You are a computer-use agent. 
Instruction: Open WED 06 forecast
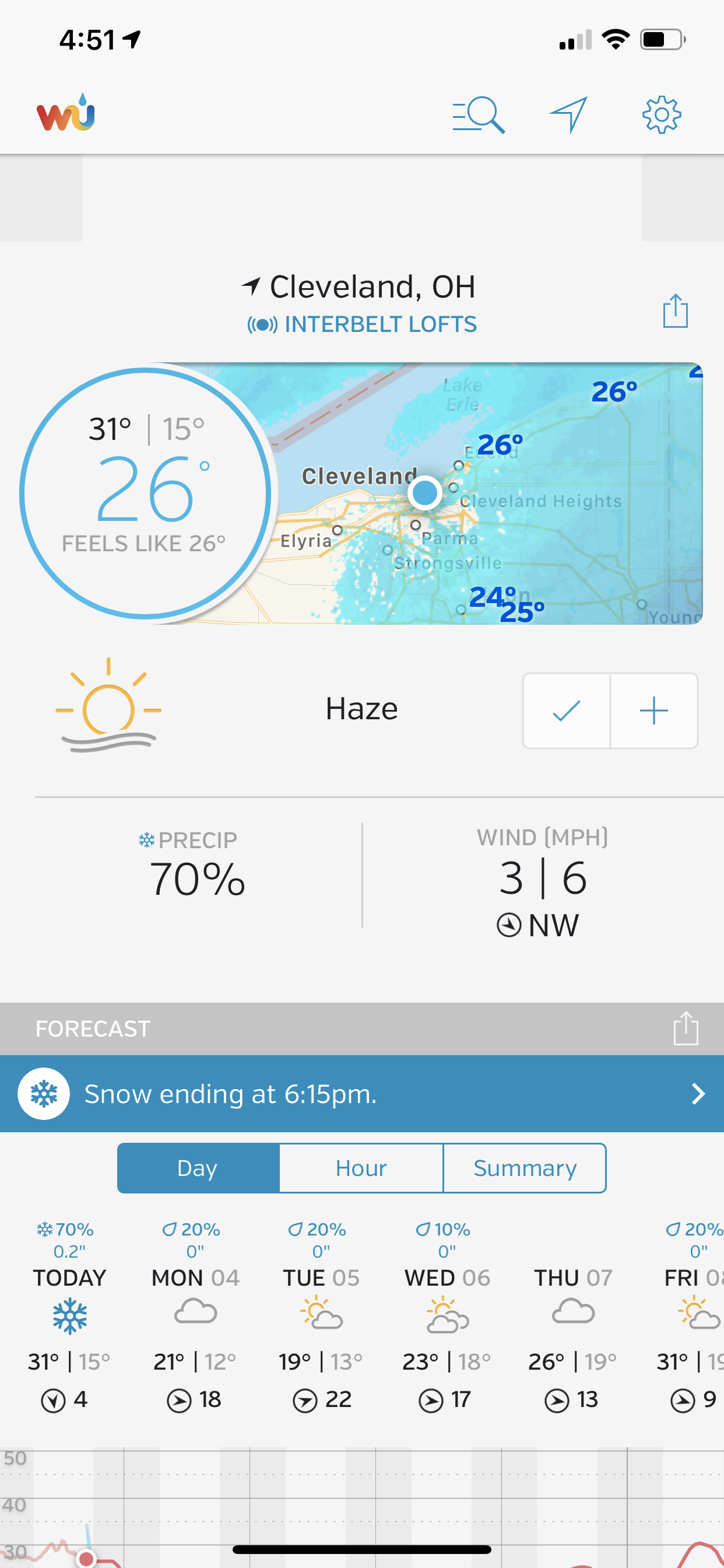447,1315
